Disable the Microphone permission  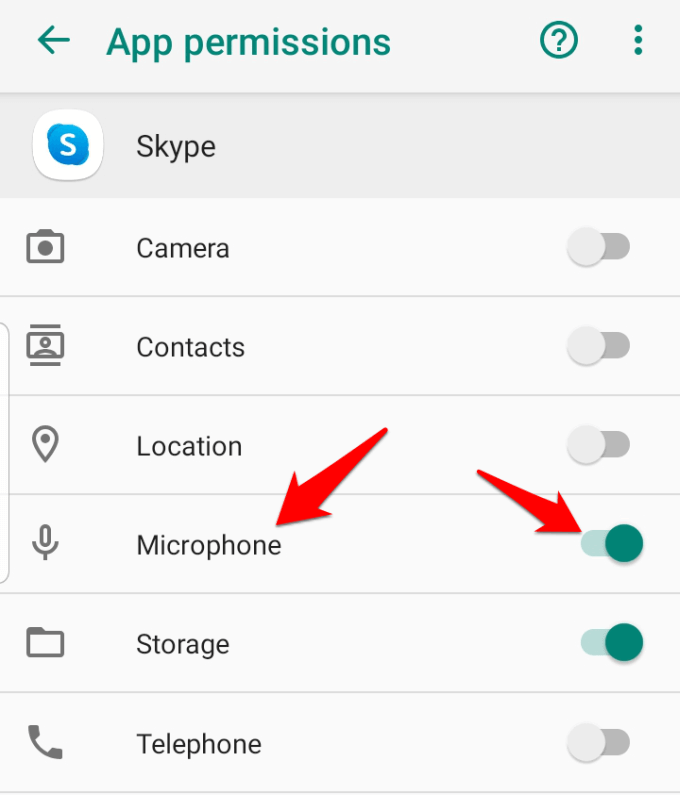611,545
